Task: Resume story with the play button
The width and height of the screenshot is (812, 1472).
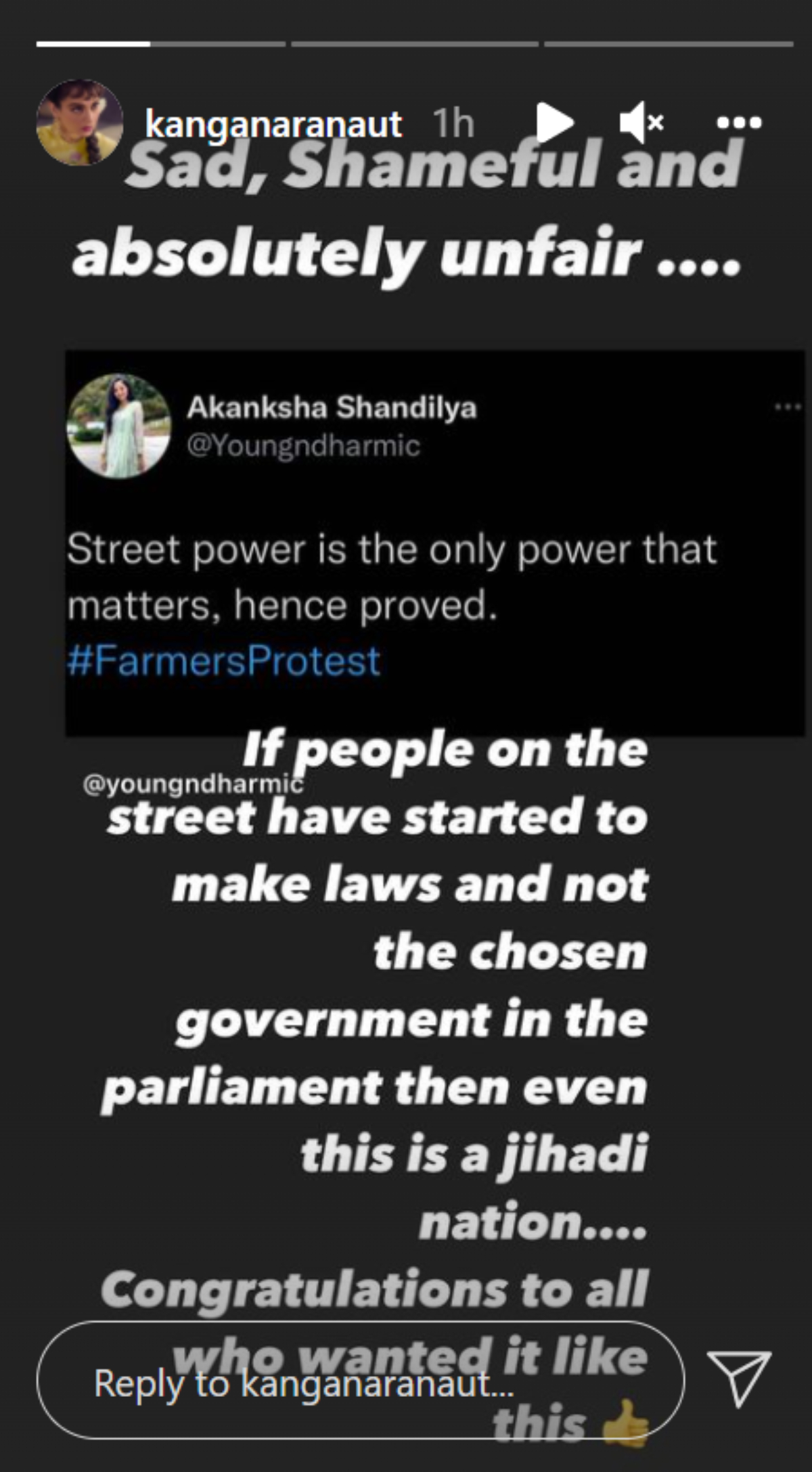Action: coord(554,123)
